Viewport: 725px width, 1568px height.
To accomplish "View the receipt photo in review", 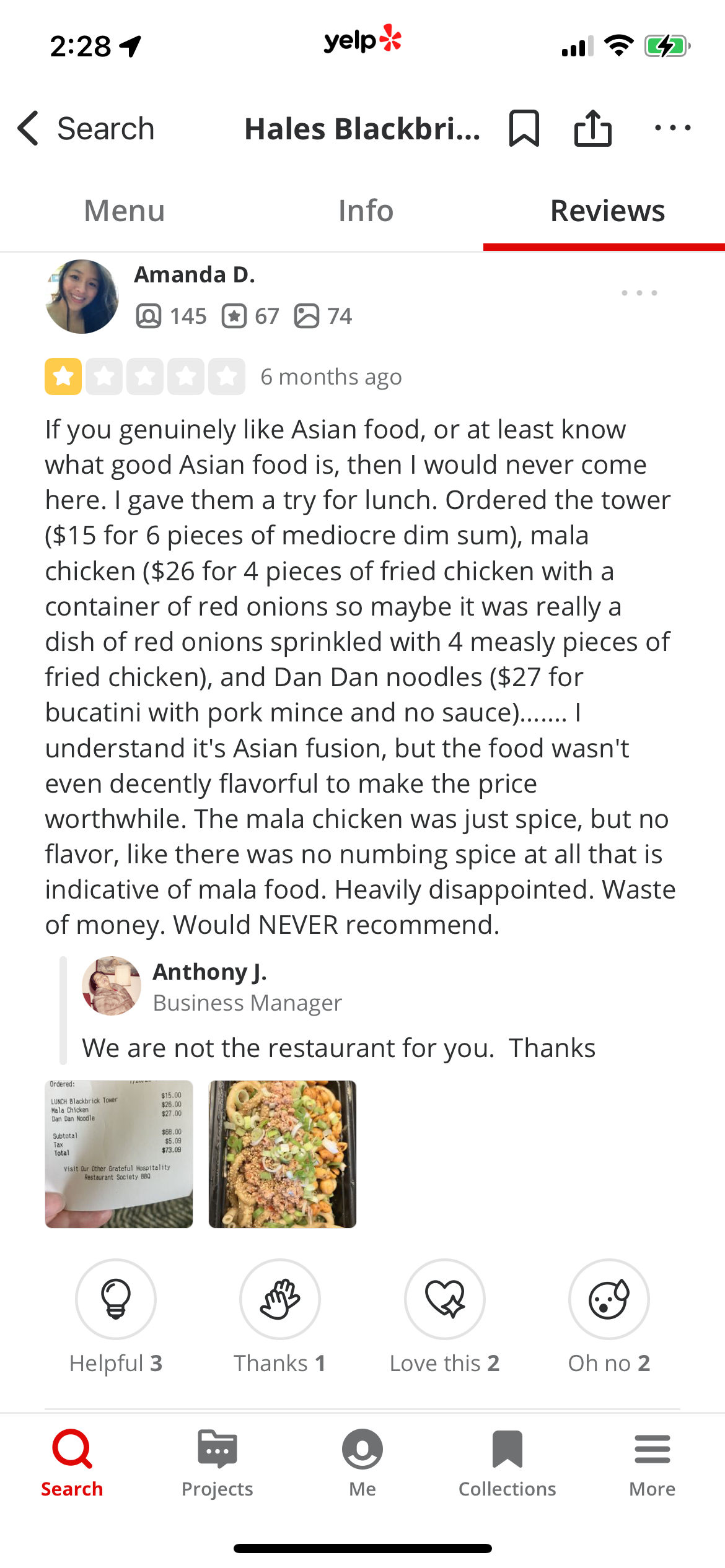I will click(x=119, y=1154).
